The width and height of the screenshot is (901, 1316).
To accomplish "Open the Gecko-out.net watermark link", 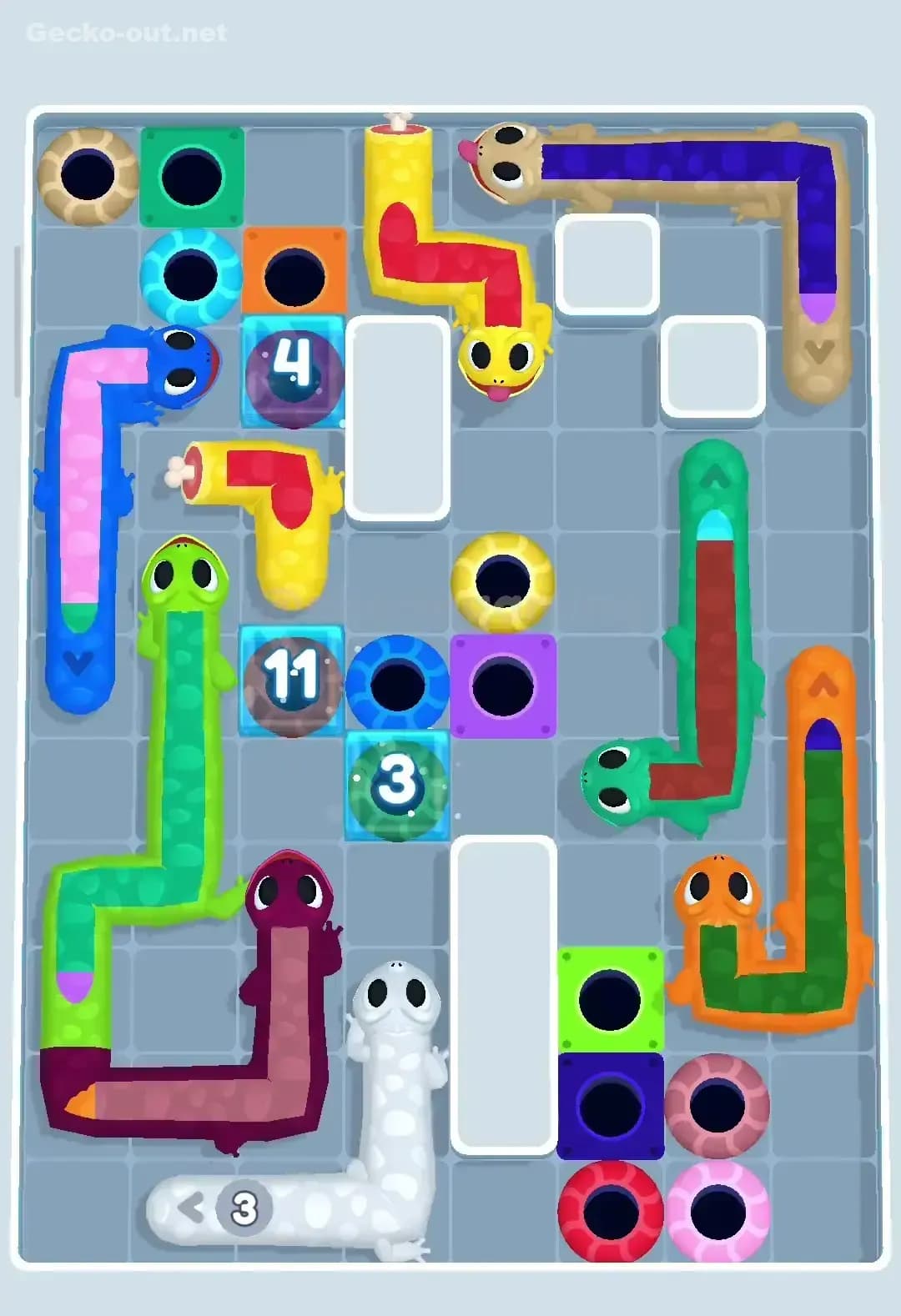I will pos(125,33).
